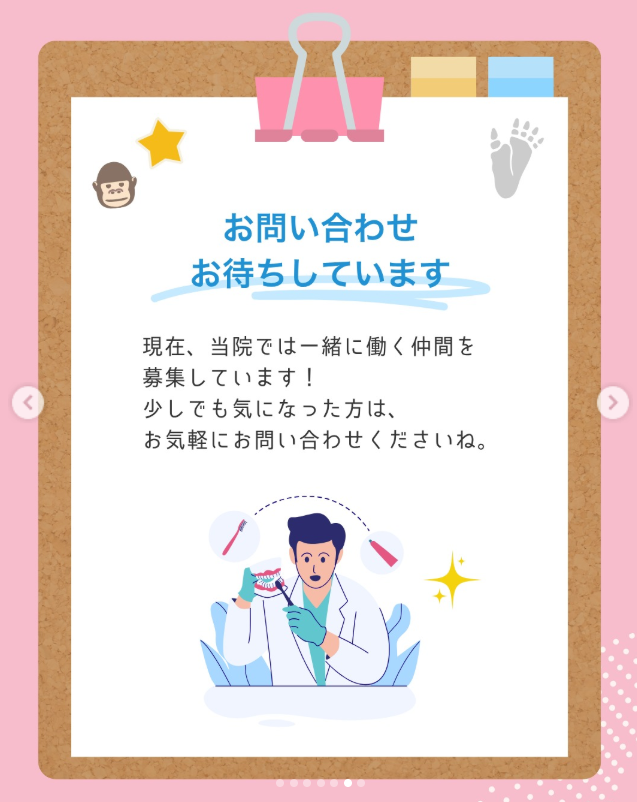Go to the previous carousel image
This screenshot has height=802, width=637.
pyautogui.click(x=28, y=402)
